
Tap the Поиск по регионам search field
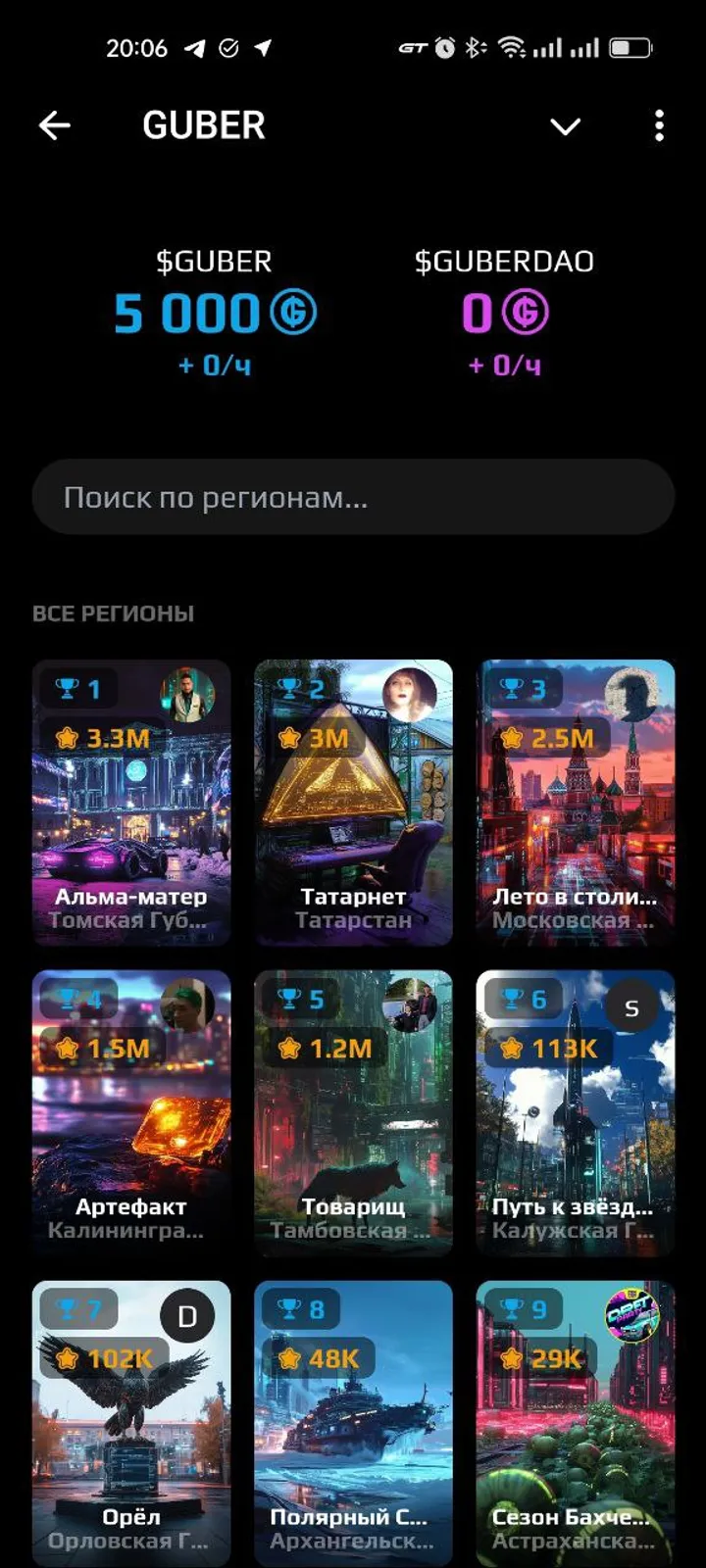tap(353, 497)
